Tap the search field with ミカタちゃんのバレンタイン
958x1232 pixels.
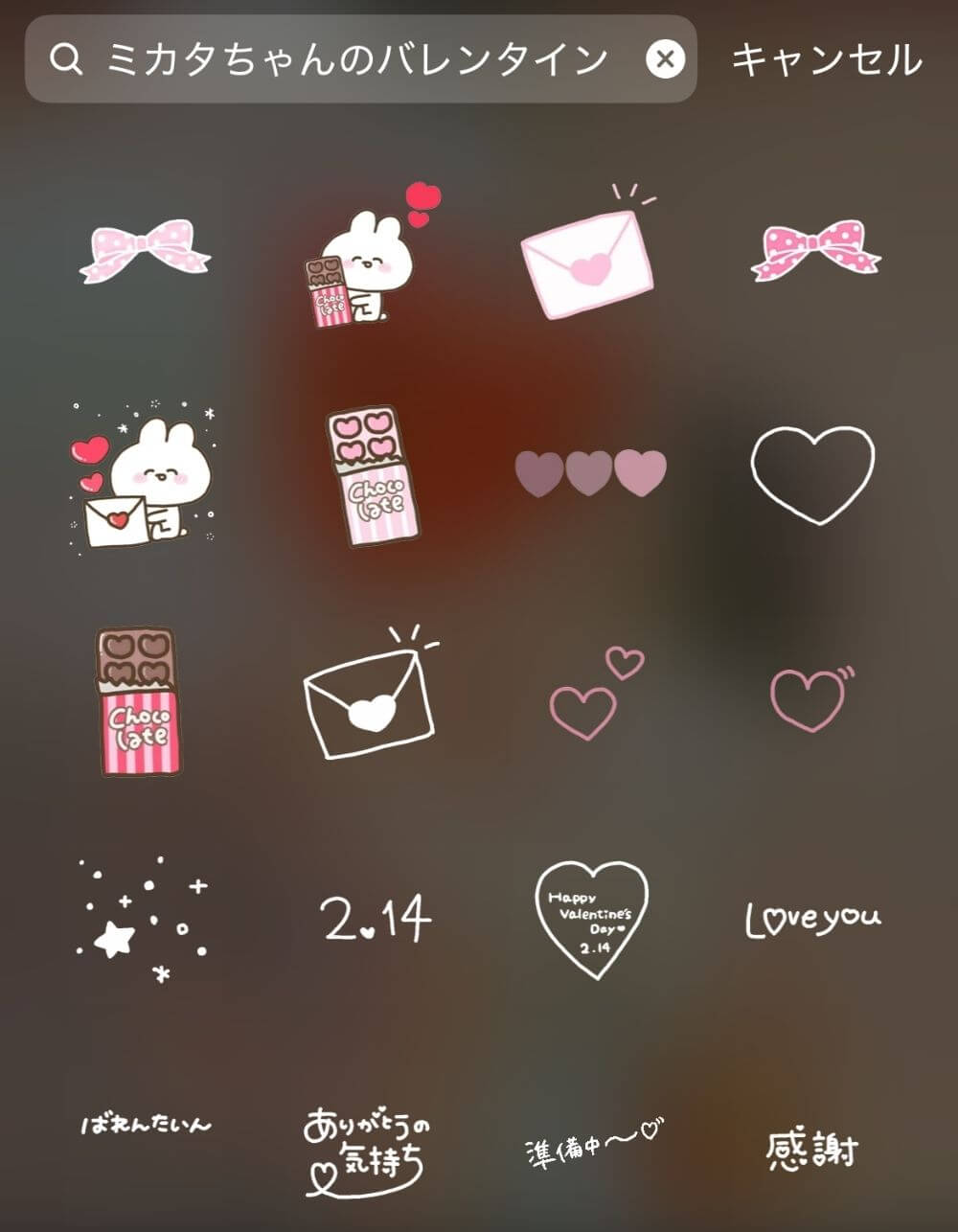point(354,59)
